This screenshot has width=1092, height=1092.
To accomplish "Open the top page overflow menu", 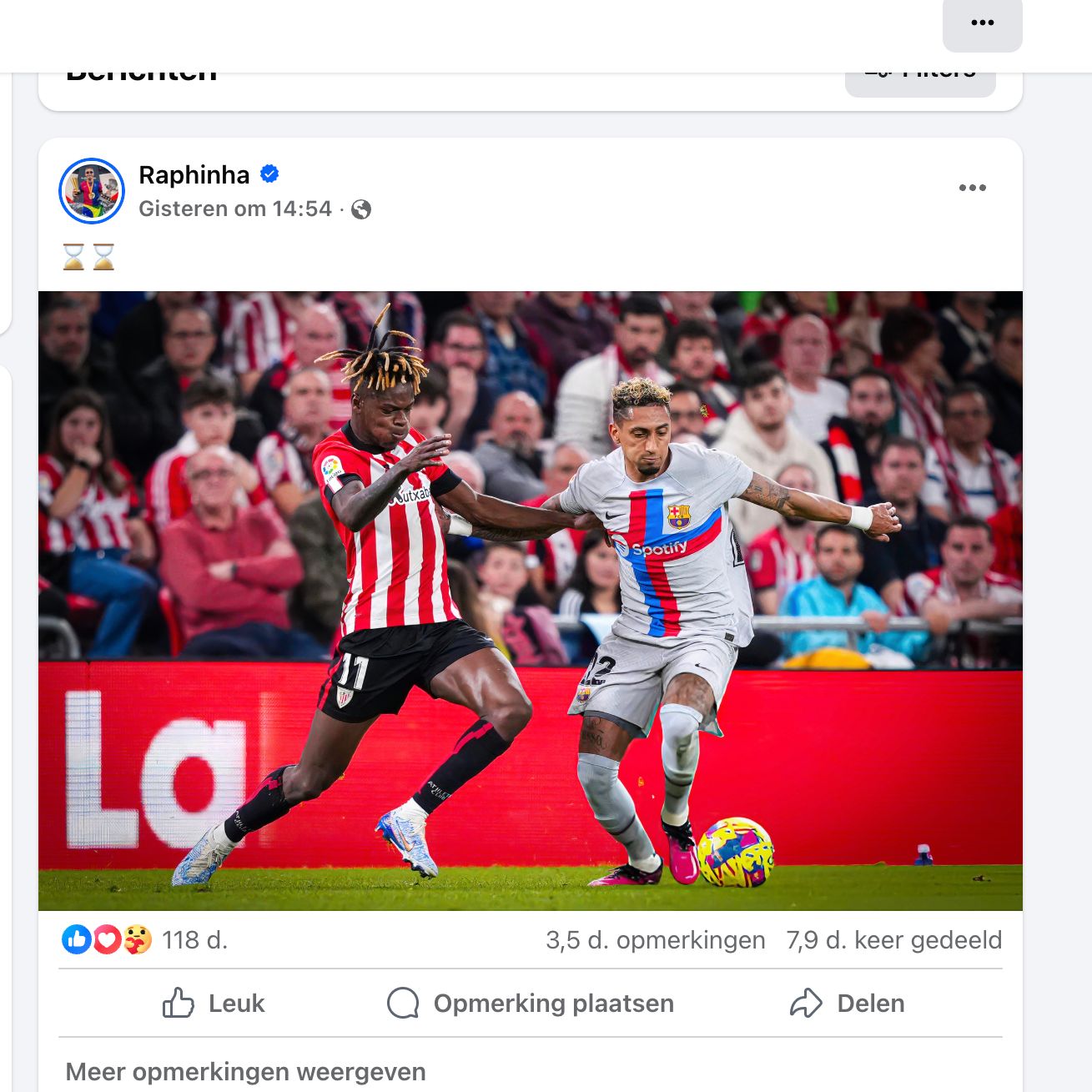I will 982,23.
